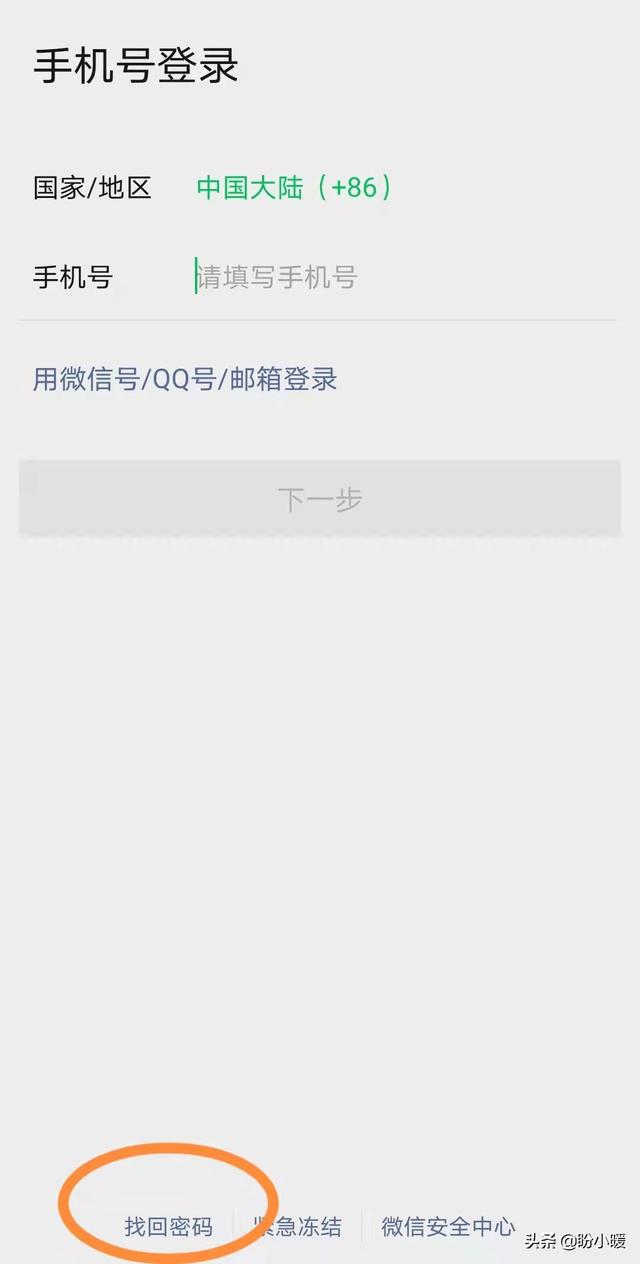Select 紧急冻结 to freeze the account
The image size is (640, 1264).
click(x=297, y=1227)
